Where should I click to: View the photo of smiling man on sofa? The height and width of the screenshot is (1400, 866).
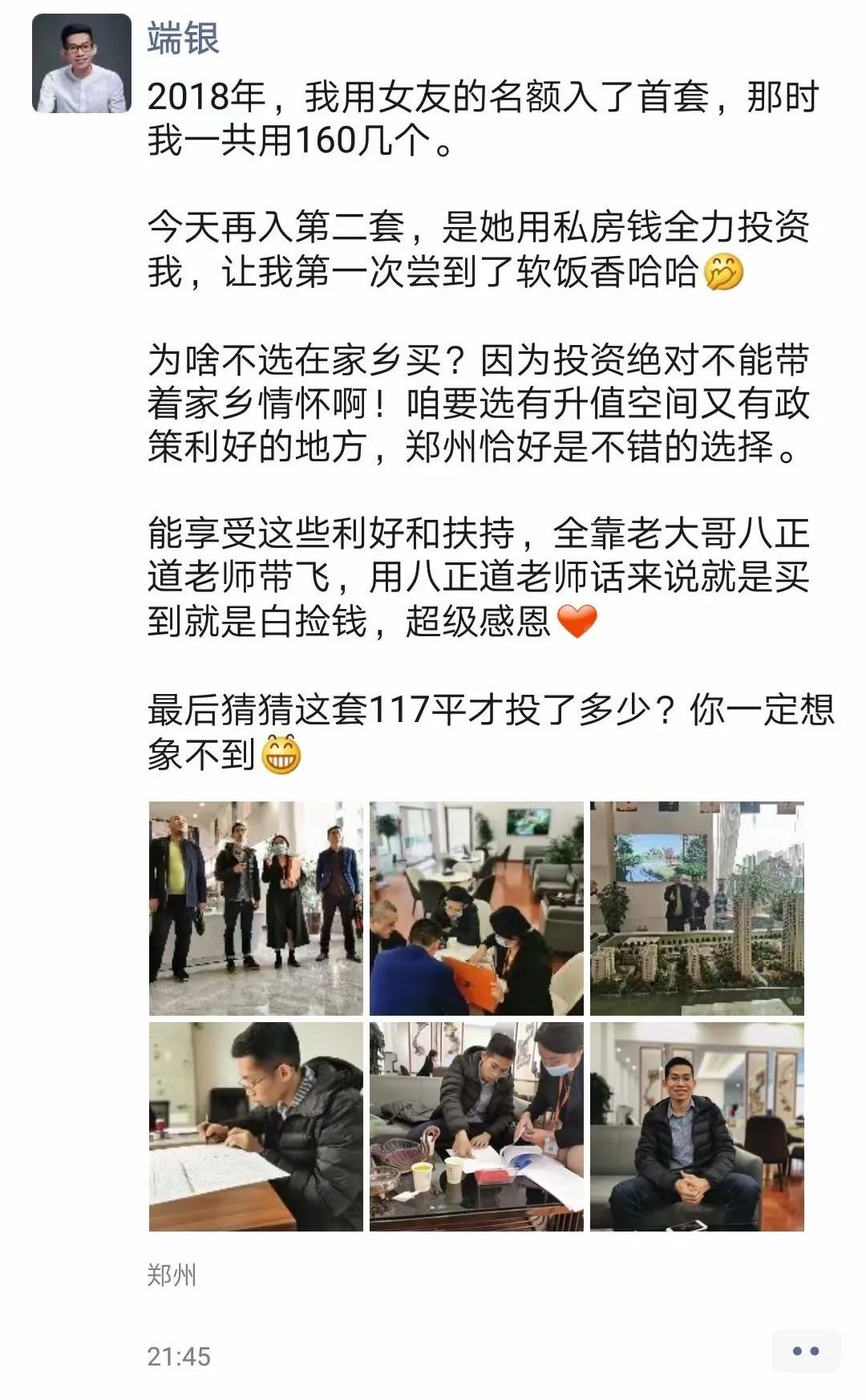click(697, 1126)
